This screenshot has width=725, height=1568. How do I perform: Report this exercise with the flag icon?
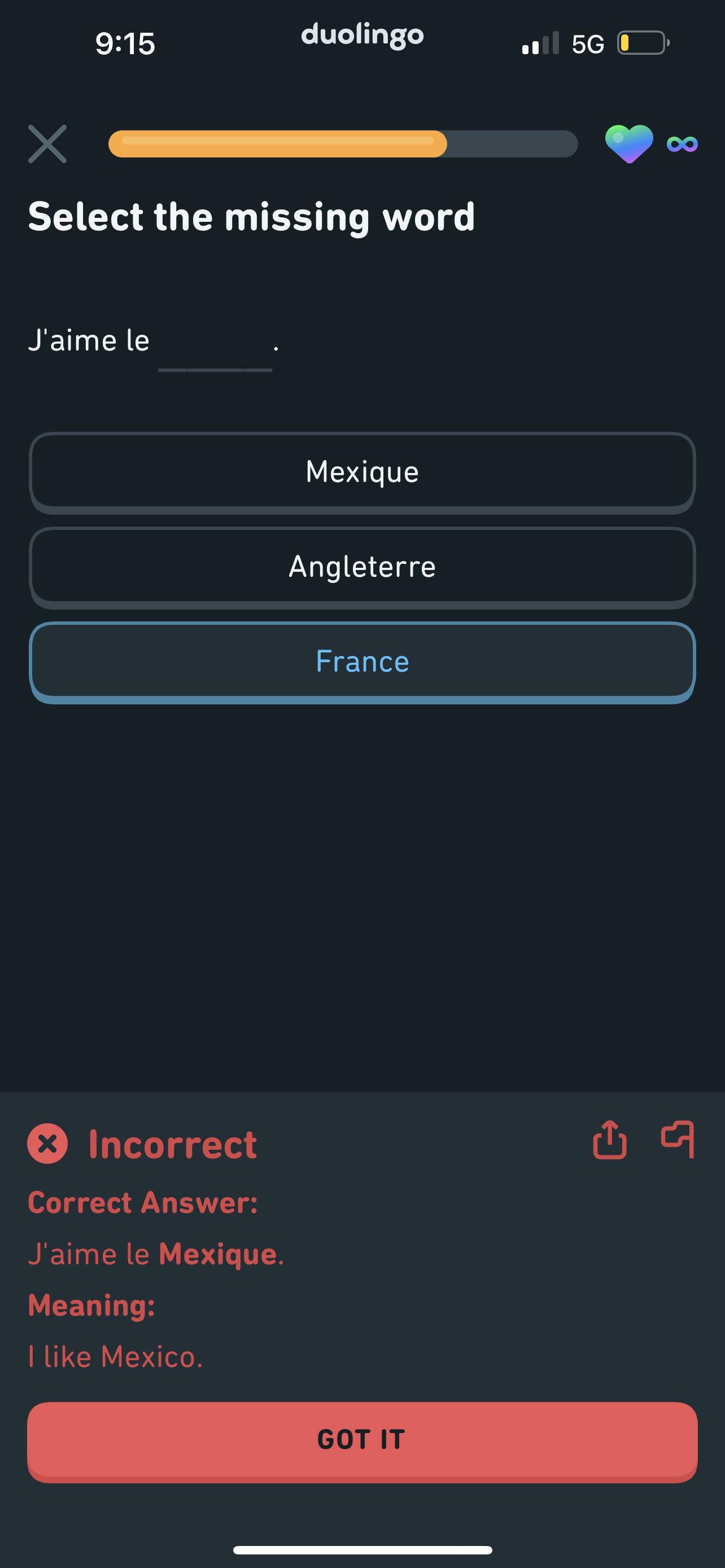tap(678, 1140)
